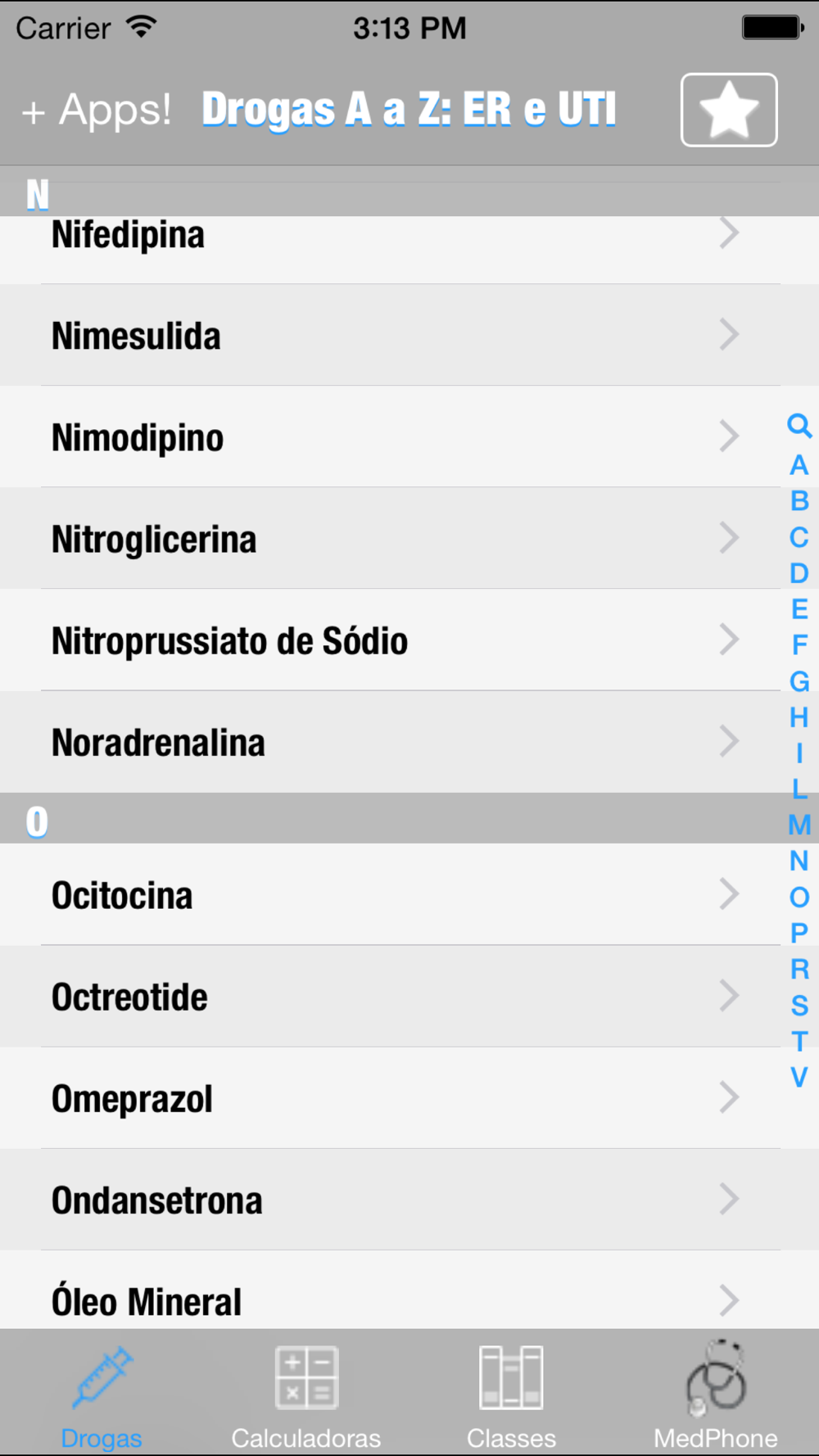This screenshot has height=1456, width=819.
Task: Tap the search icon in the index
Action: coord(799,426)
